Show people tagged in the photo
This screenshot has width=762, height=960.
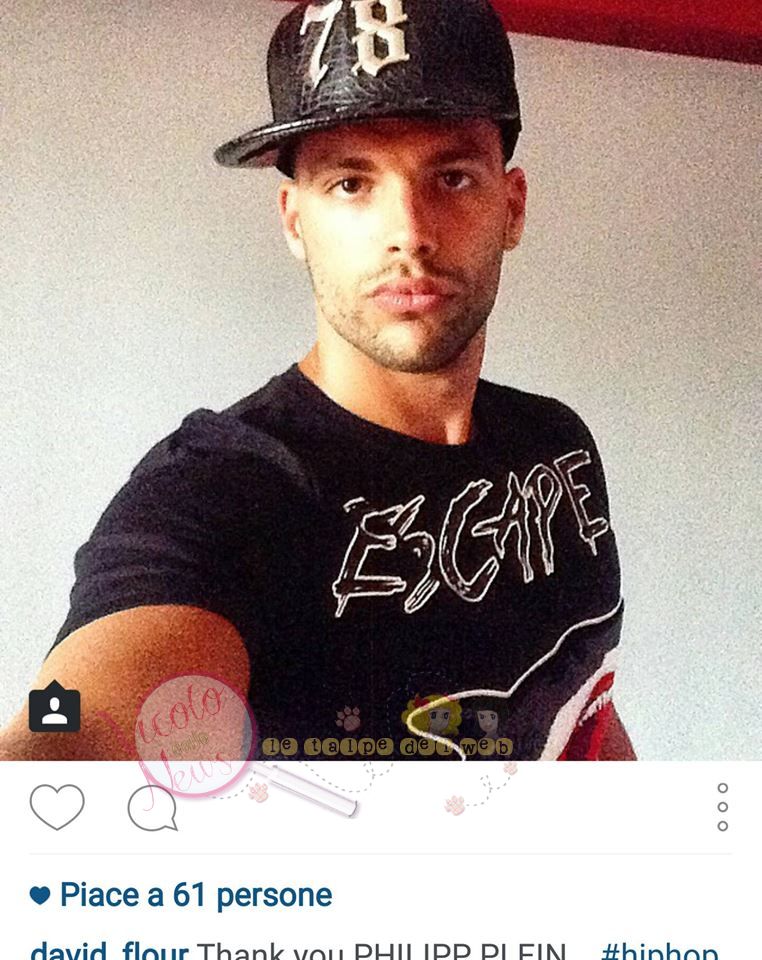click(55, 708)
